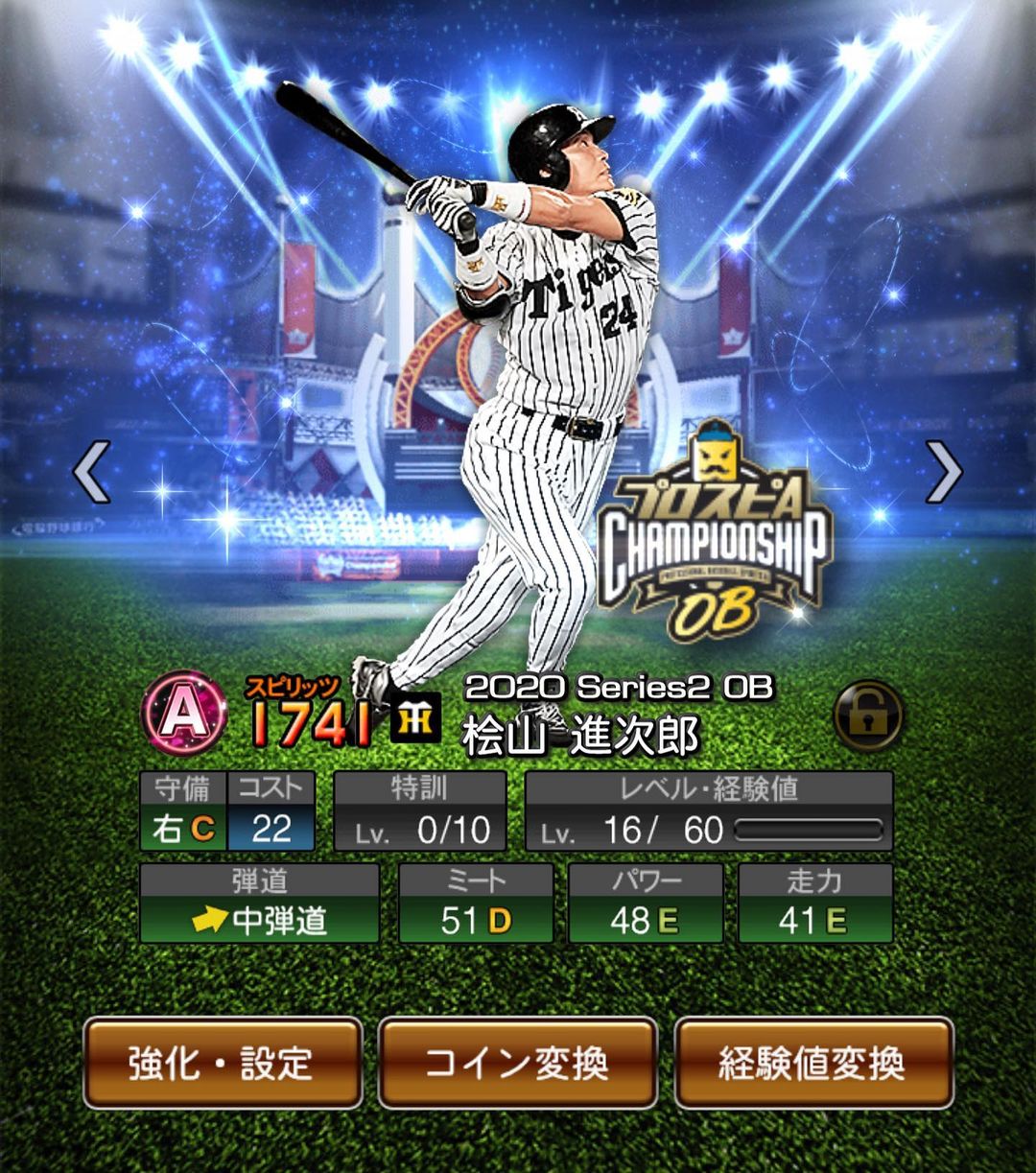The image size is (1036, 1173).
Task: Tap the コイン変換 button
Action: tap(518, 1063)
